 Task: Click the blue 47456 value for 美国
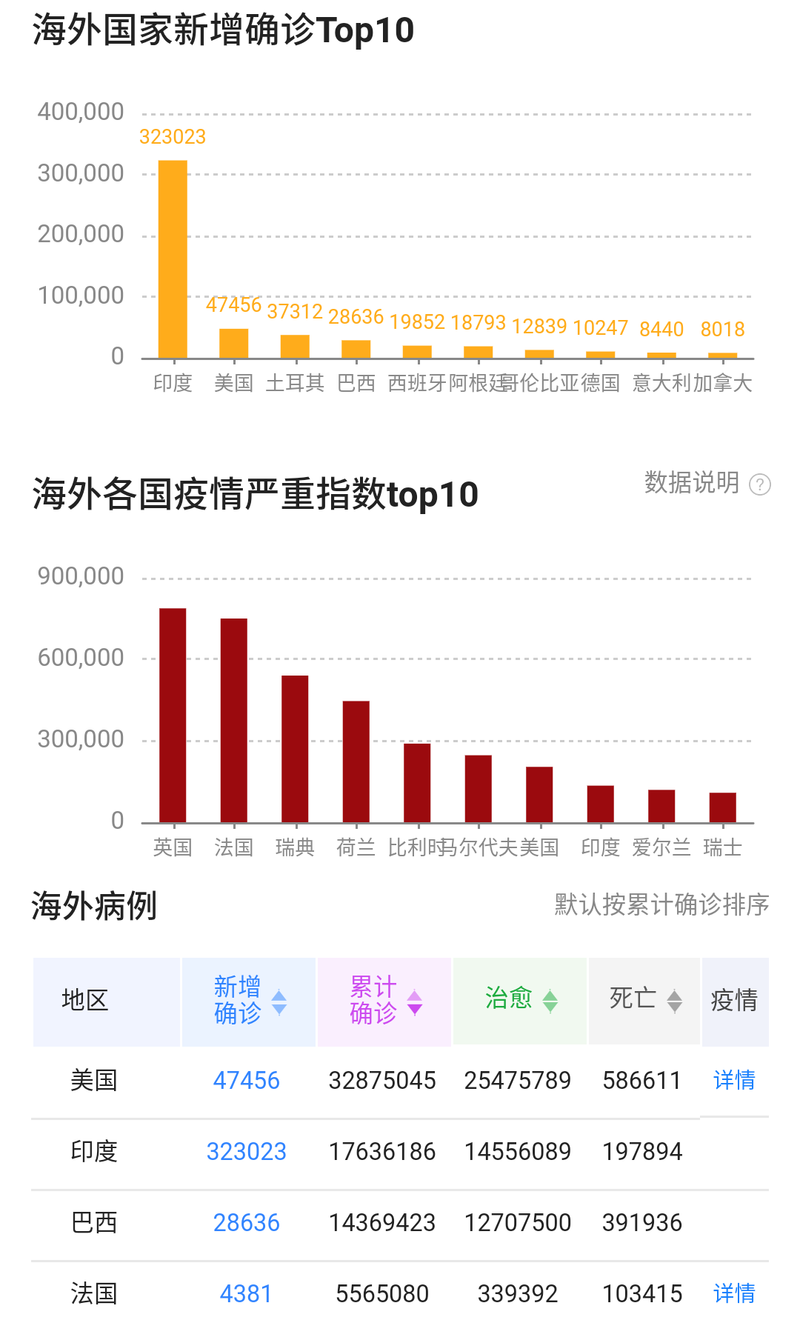coord(246,1080)
